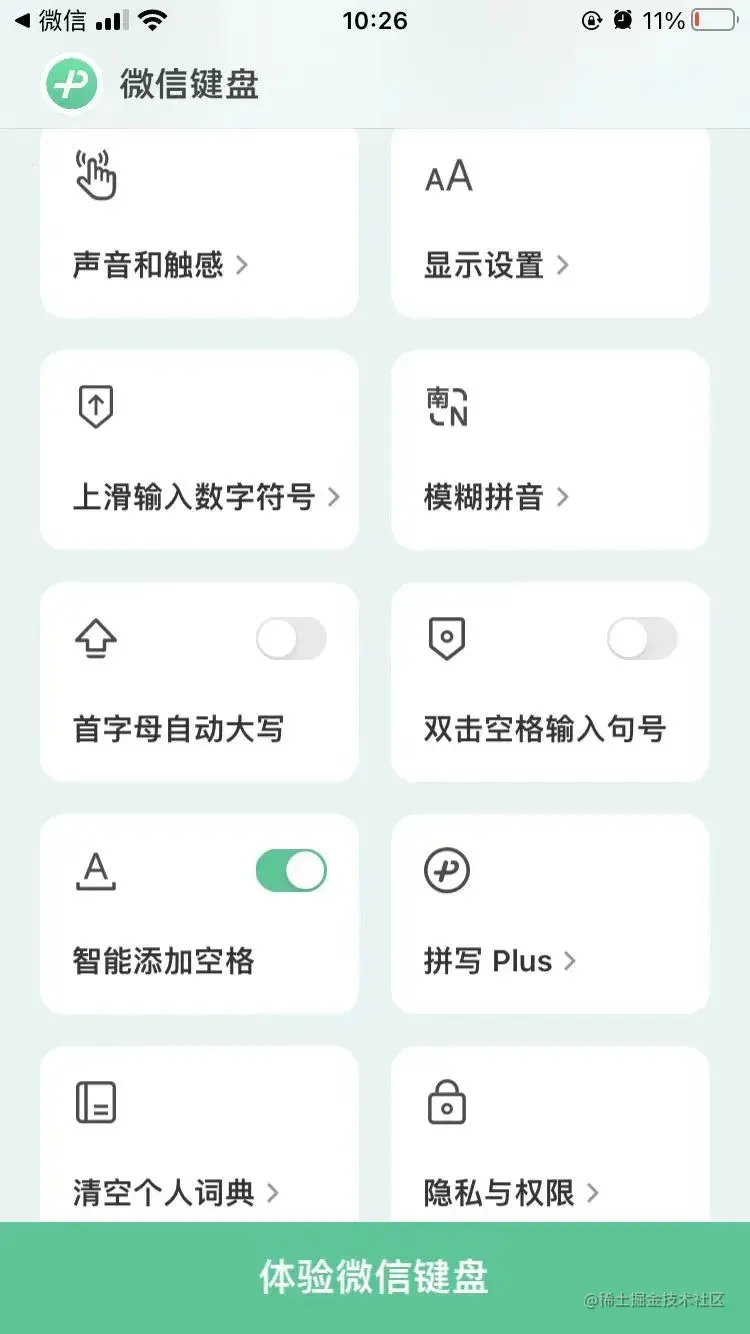The width and height of the screenshot is (750, 1334).
Task: Click the up arrow icon above 首字母自动大写
Action: tap(96, 639)
